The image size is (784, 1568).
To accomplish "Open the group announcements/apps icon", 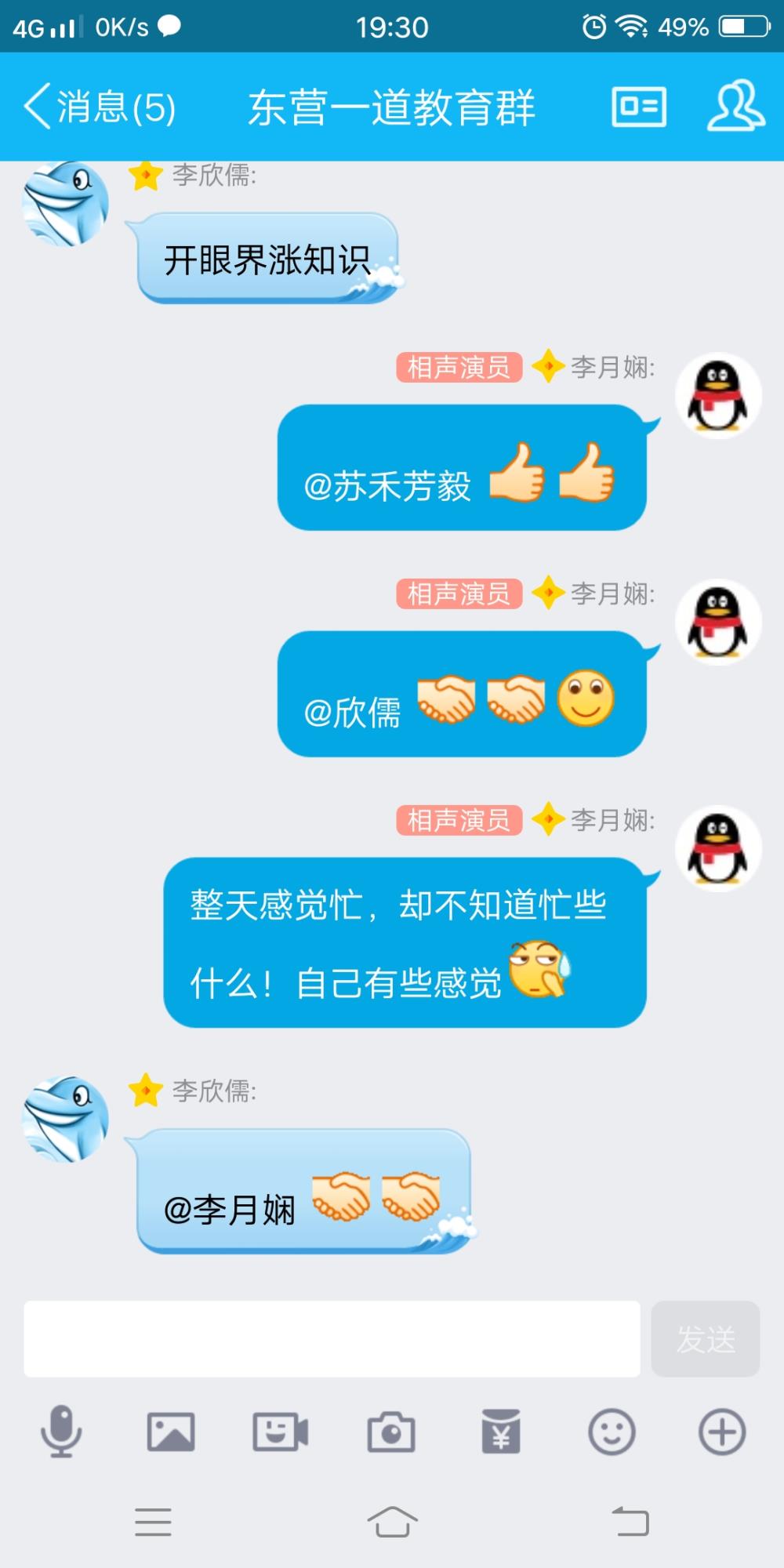I will click(639, 107).
